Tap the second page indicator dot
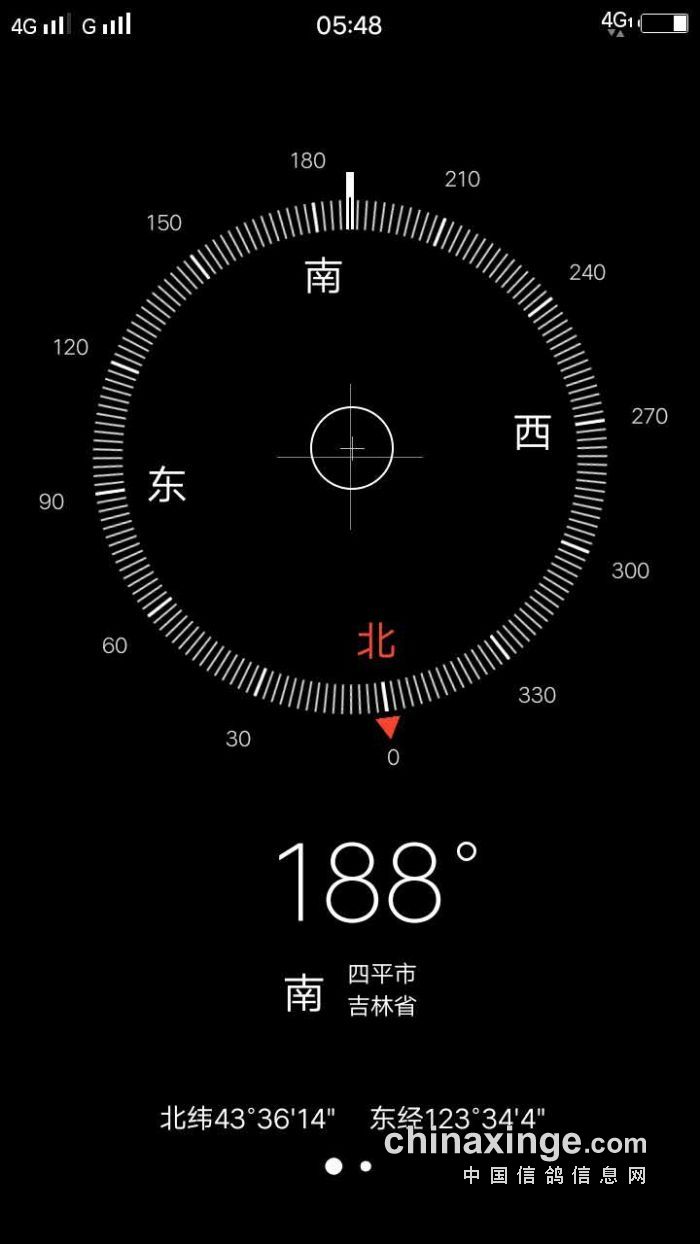 click(366, 1166)
